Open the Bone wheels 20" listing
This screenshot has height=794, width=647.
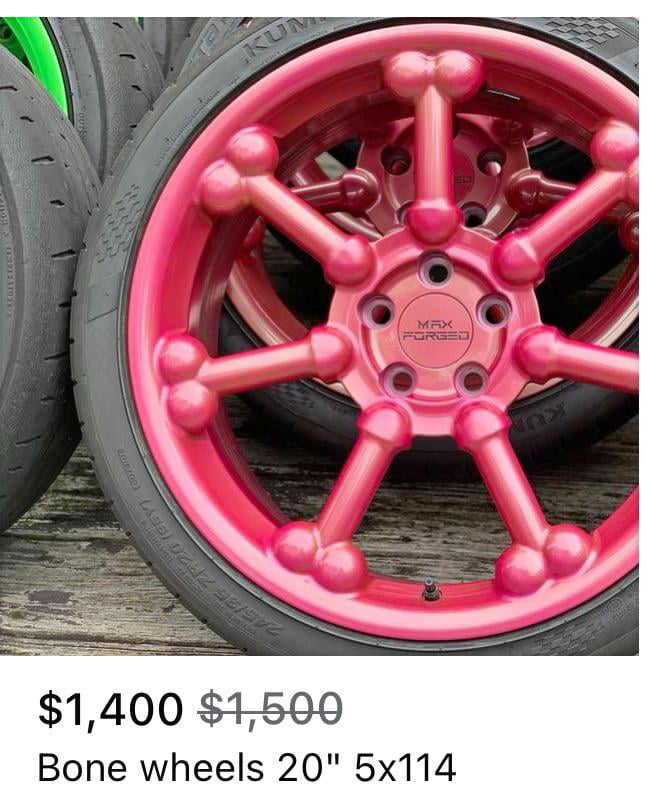point(246,767)
